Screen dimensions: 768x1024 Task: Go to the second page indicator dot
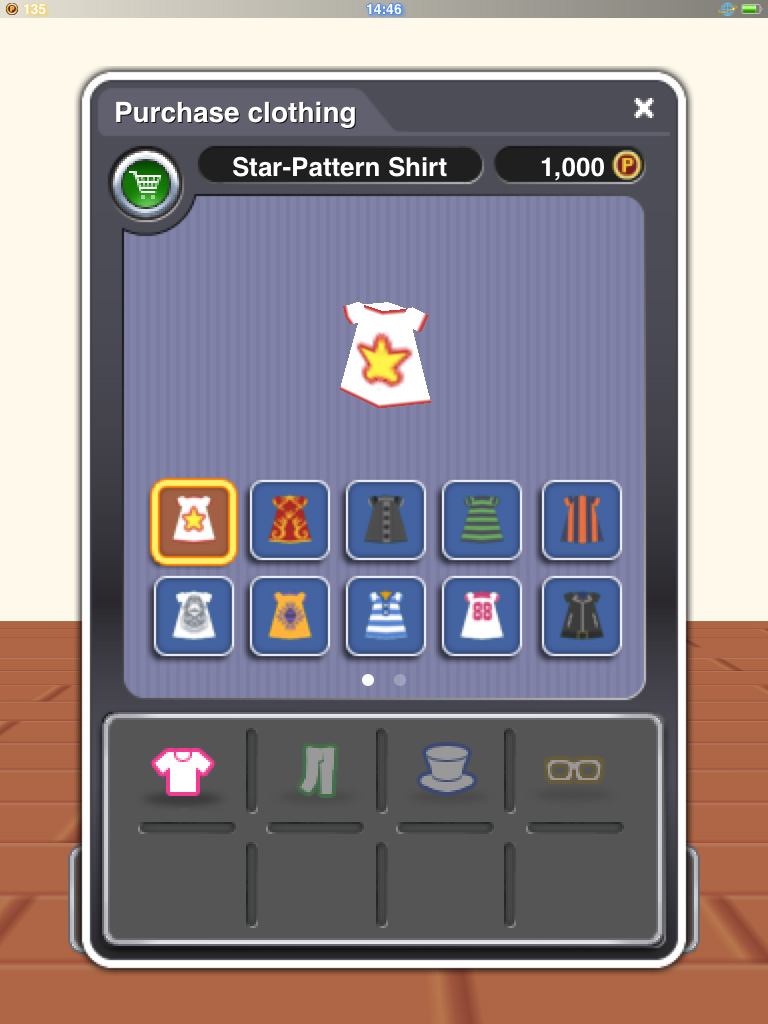click(400, 680)
